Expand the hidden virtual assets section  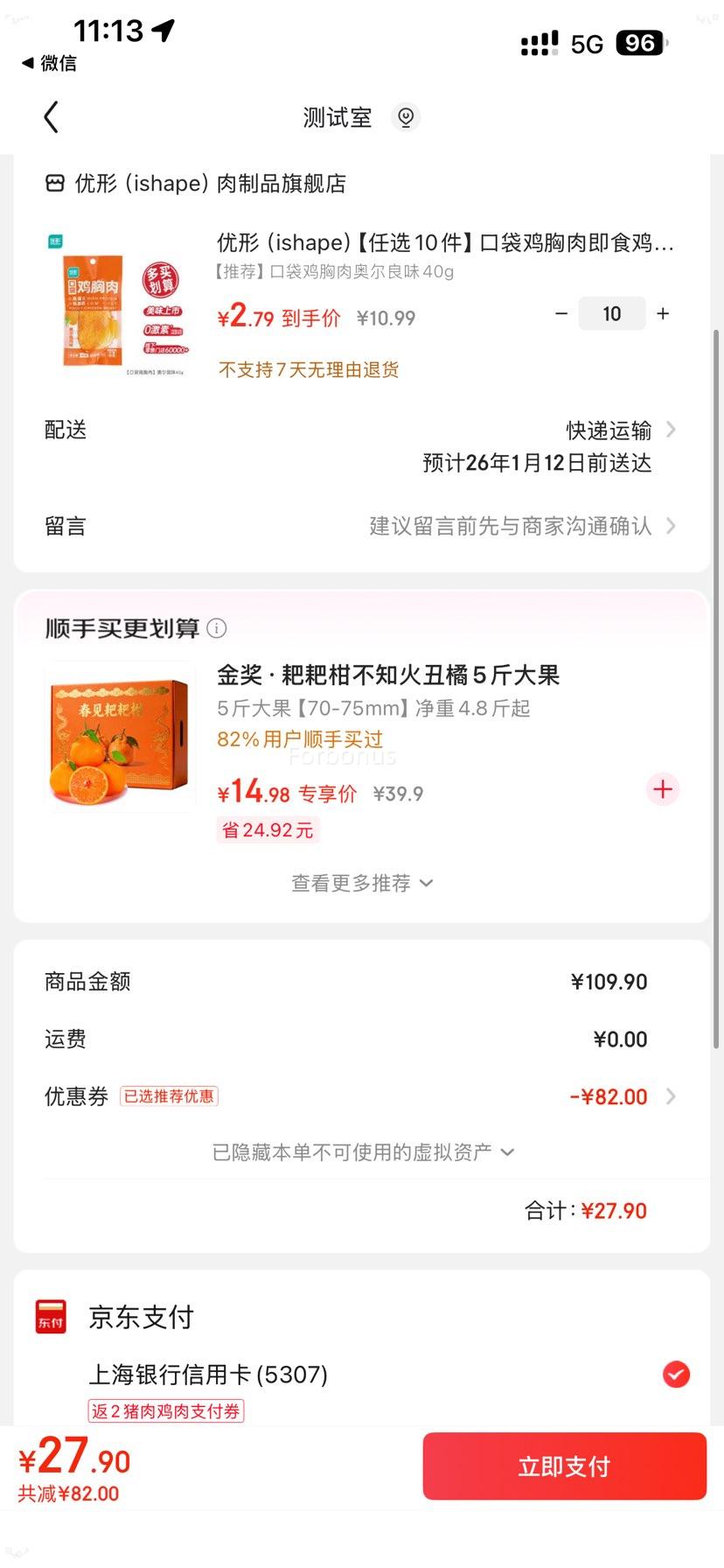pos(361,1151)
